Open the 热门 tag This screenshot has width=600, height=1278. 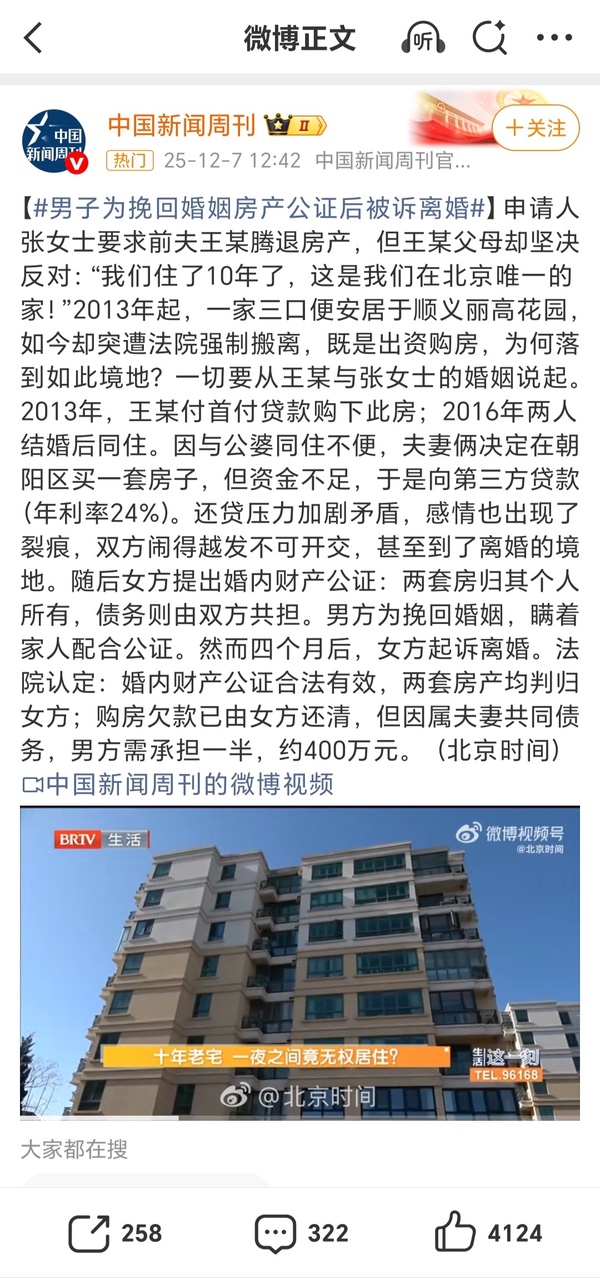(131, 160)
